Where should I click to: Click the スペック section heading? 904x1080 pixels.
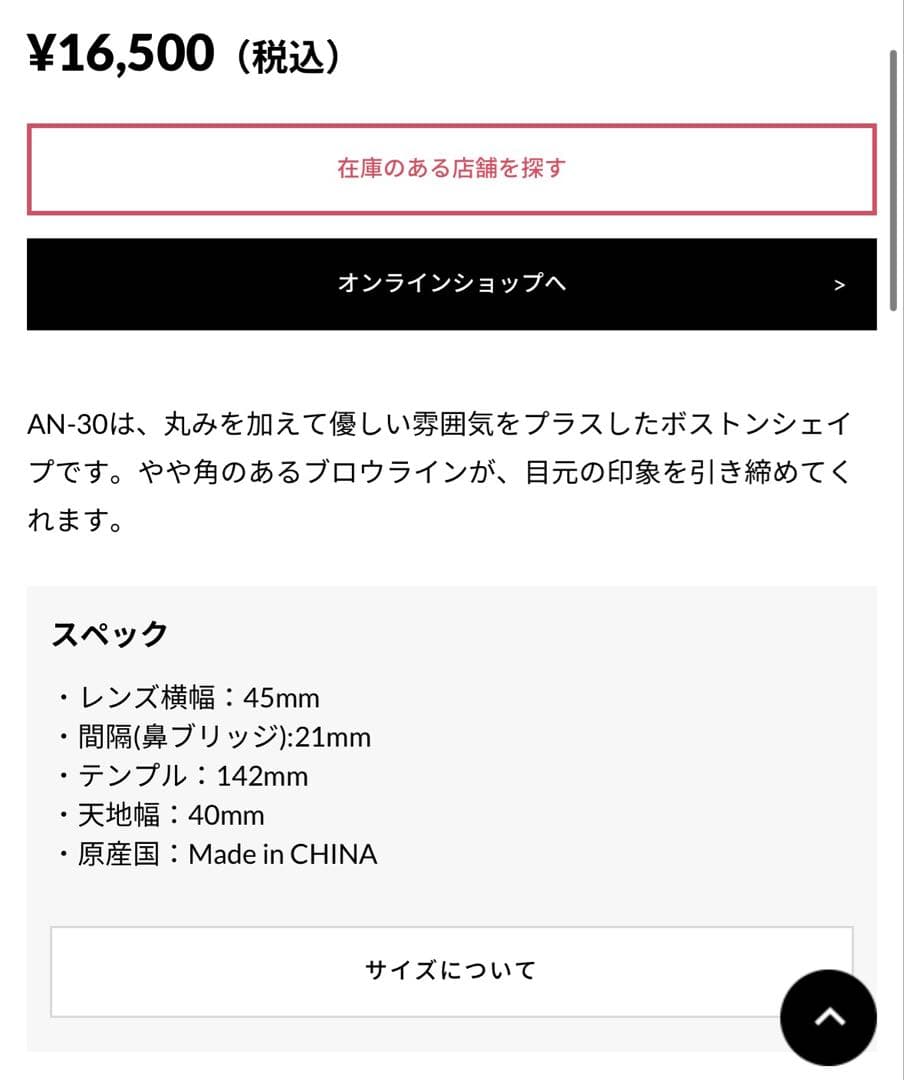click(110, 632)
